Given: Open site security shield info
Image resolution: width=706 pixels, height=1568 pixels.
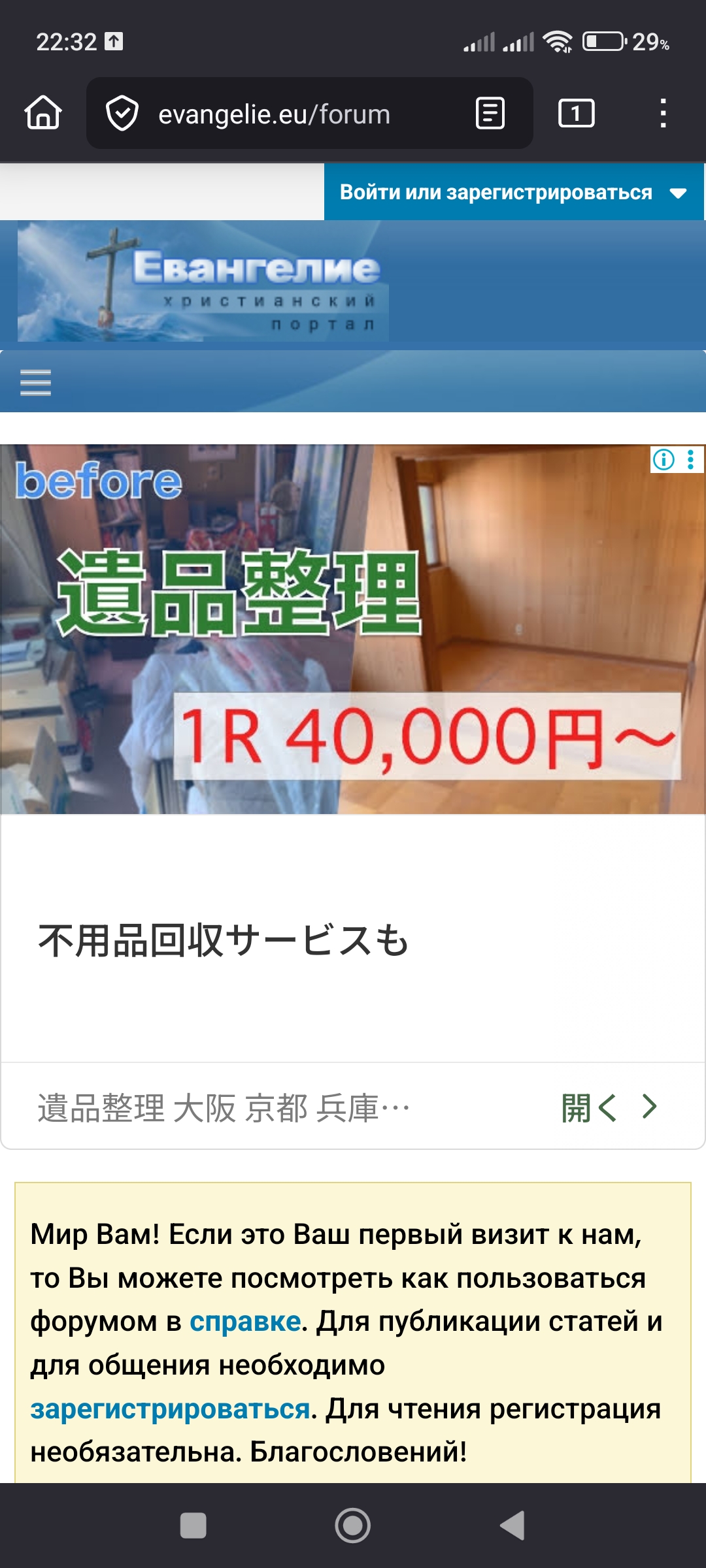Looking at the screenshot, I should (122, 113).
